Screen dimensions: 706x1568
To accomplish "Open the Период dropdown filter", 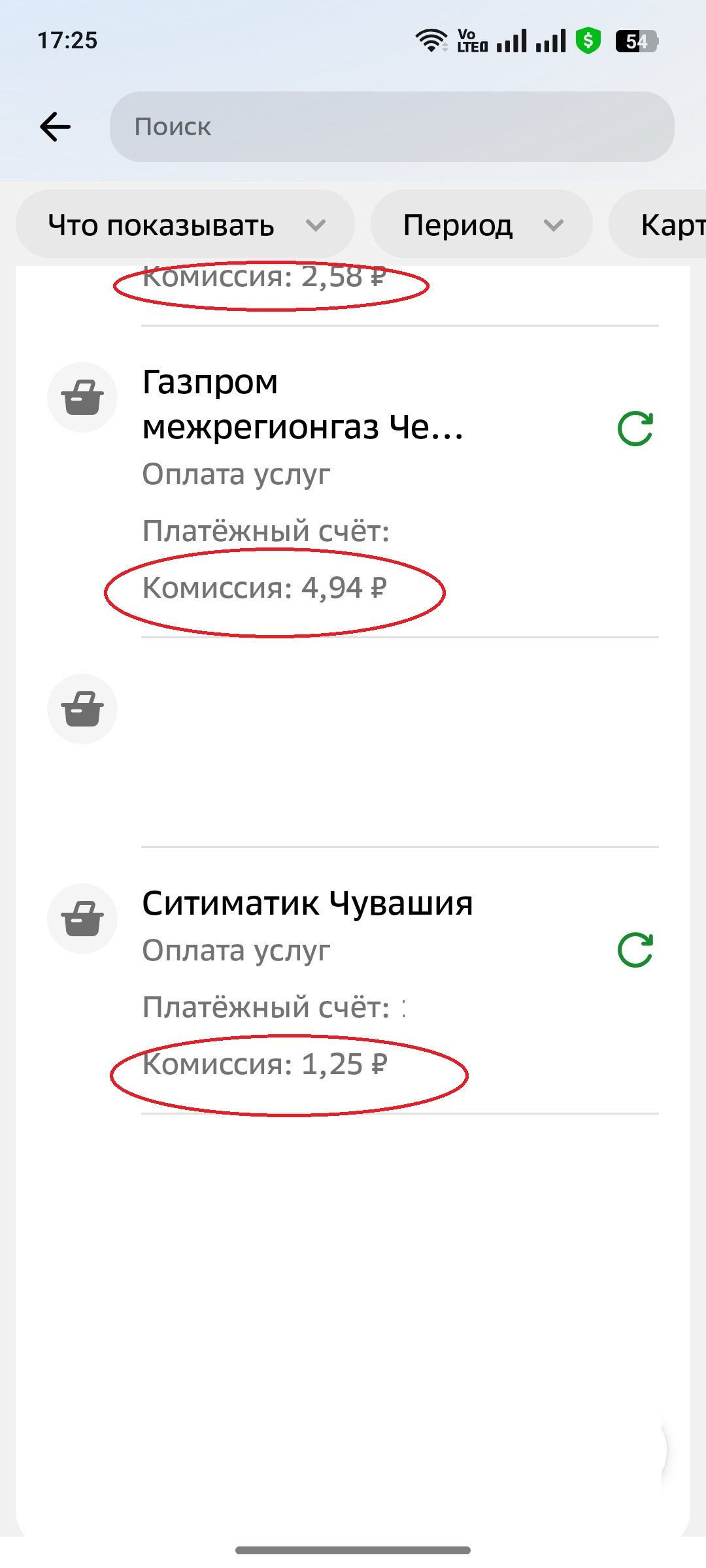I will tap(482, 225).
